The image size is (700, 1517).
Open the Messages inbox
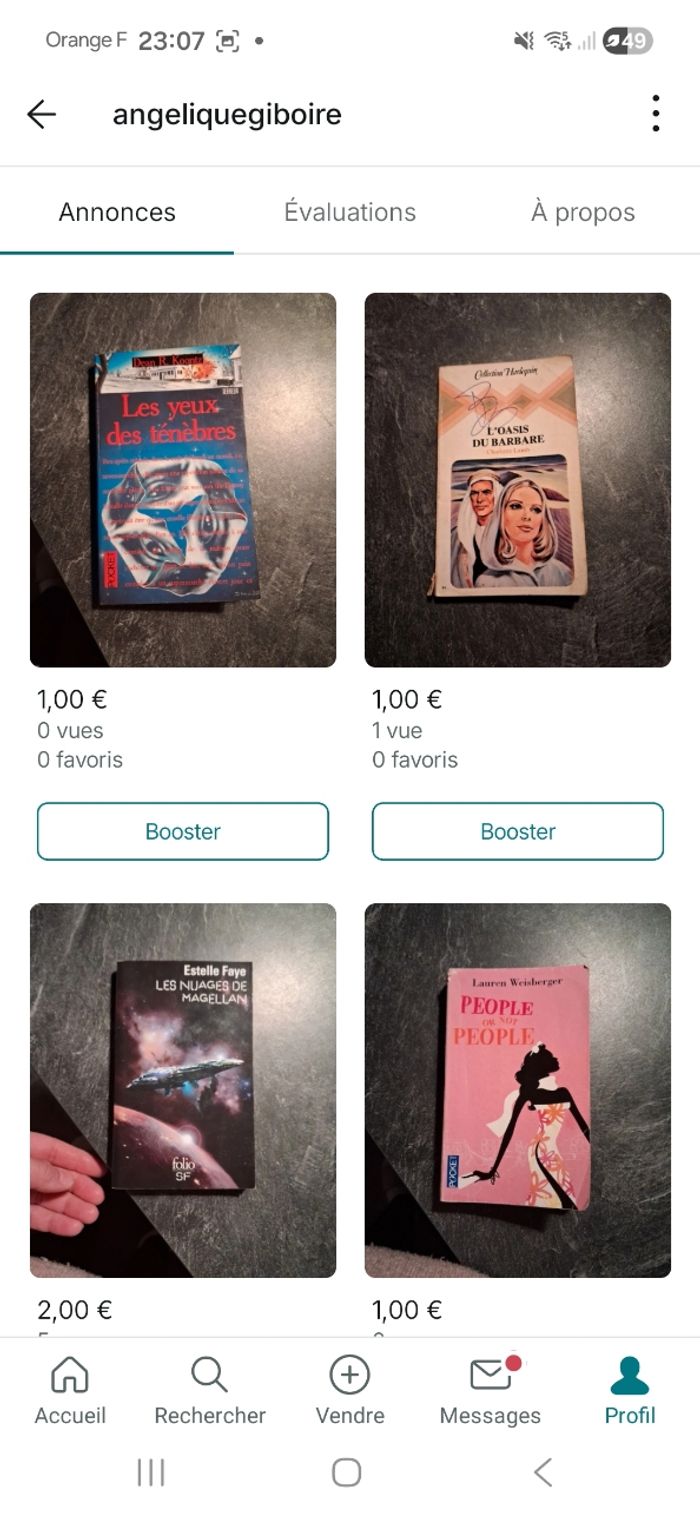pyautogui.click(x=490, y=1389)
